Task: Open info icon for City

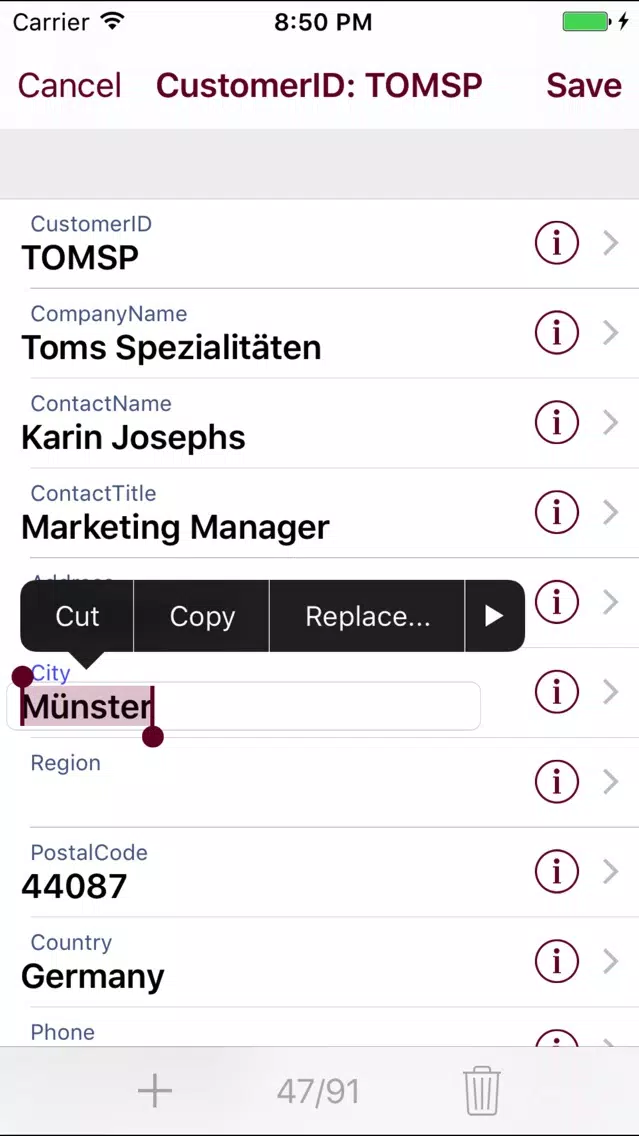Action: click(556, 692)
